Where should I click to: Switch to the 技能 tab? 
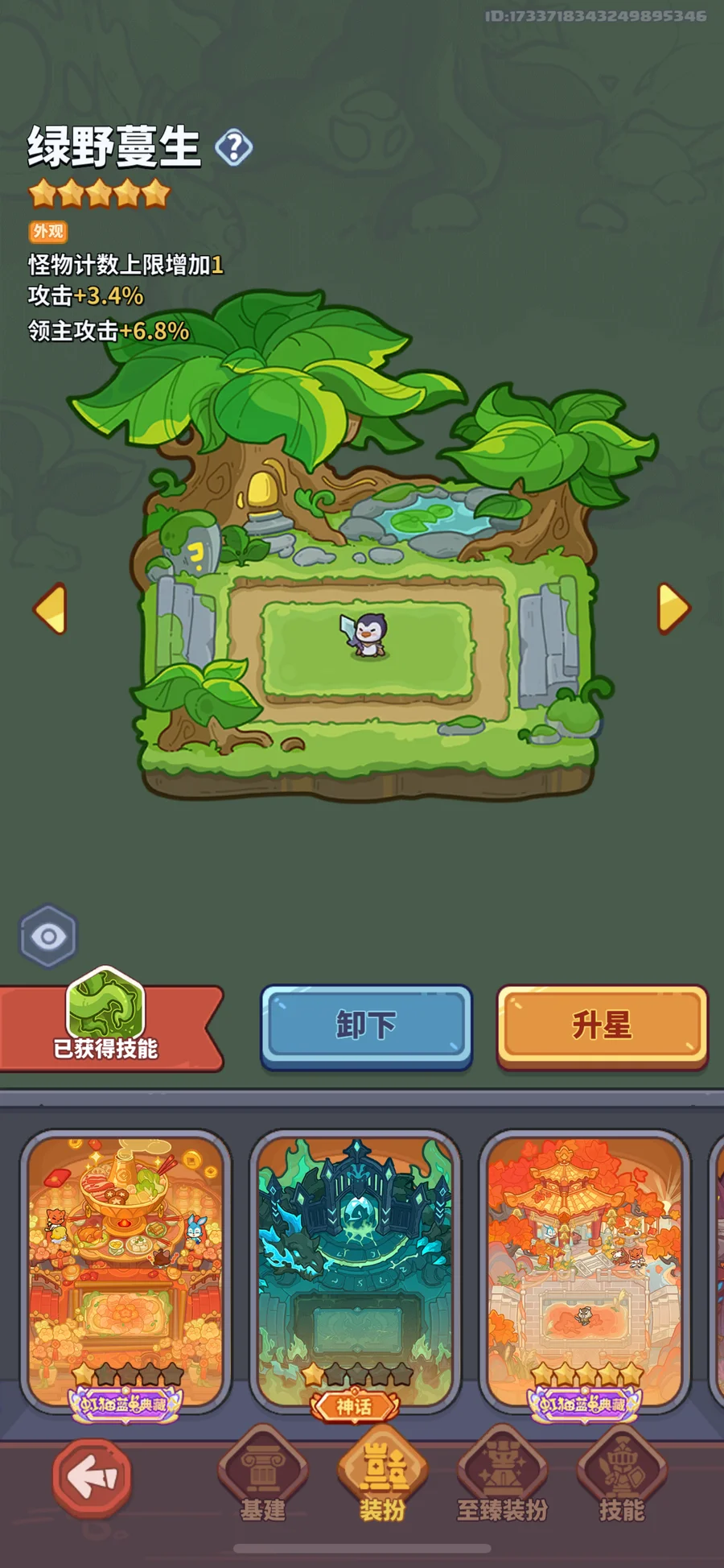[621, 1478]
